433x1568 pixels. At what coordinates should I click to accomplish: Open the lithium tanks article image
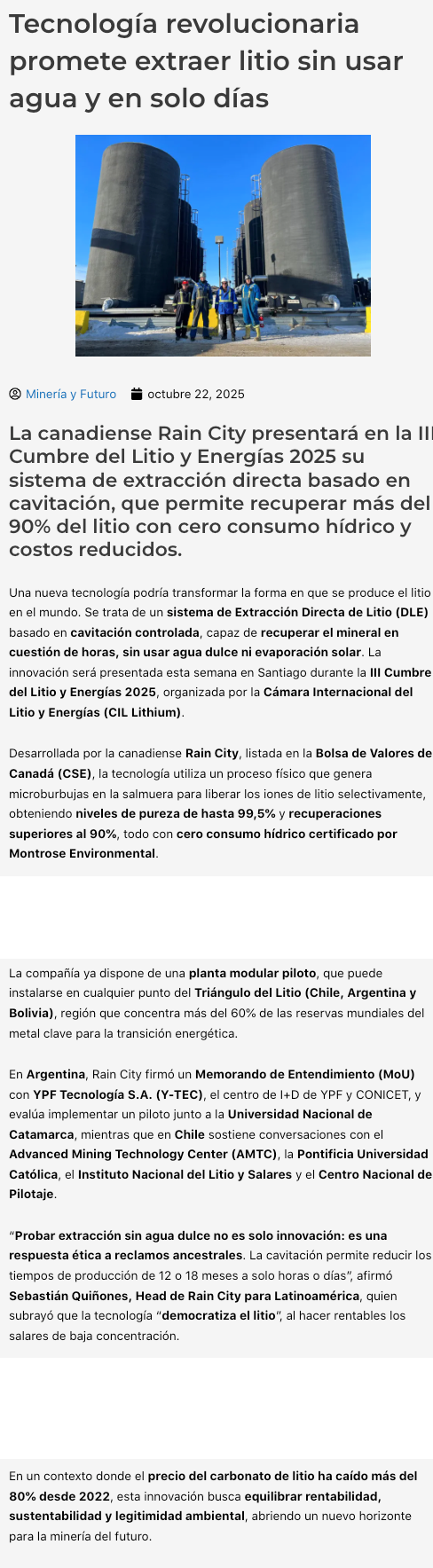point(223,246)
